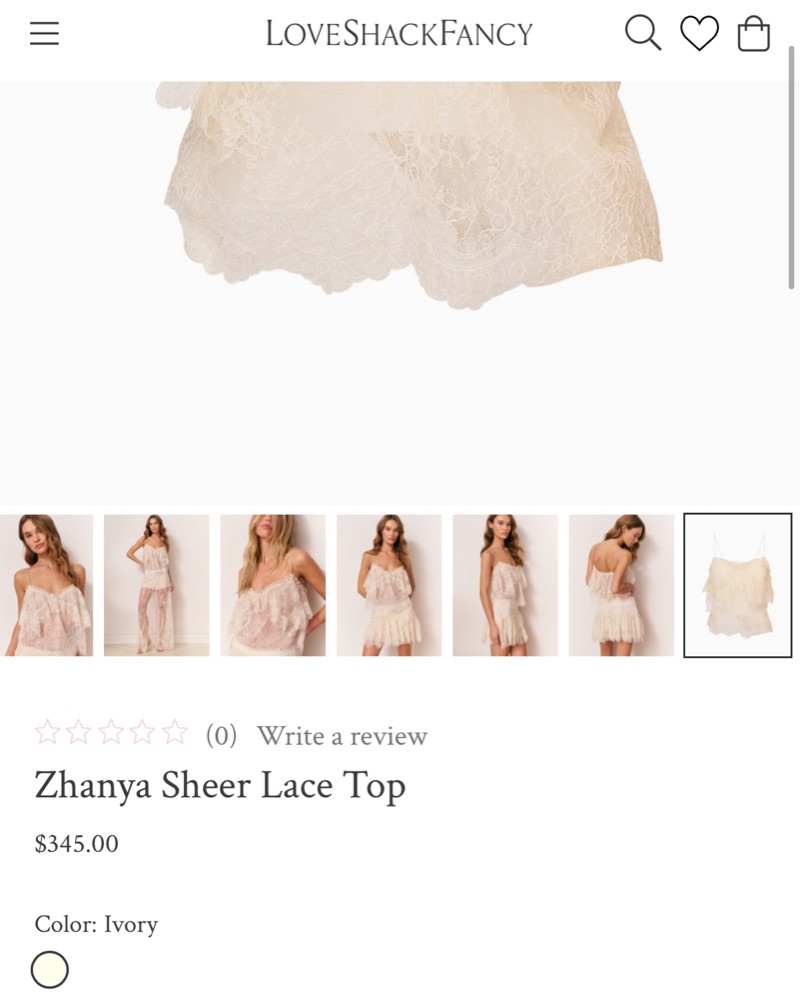Open the search icon
Viewport: 801px width, 1001px height.
(x=643, y=33)
